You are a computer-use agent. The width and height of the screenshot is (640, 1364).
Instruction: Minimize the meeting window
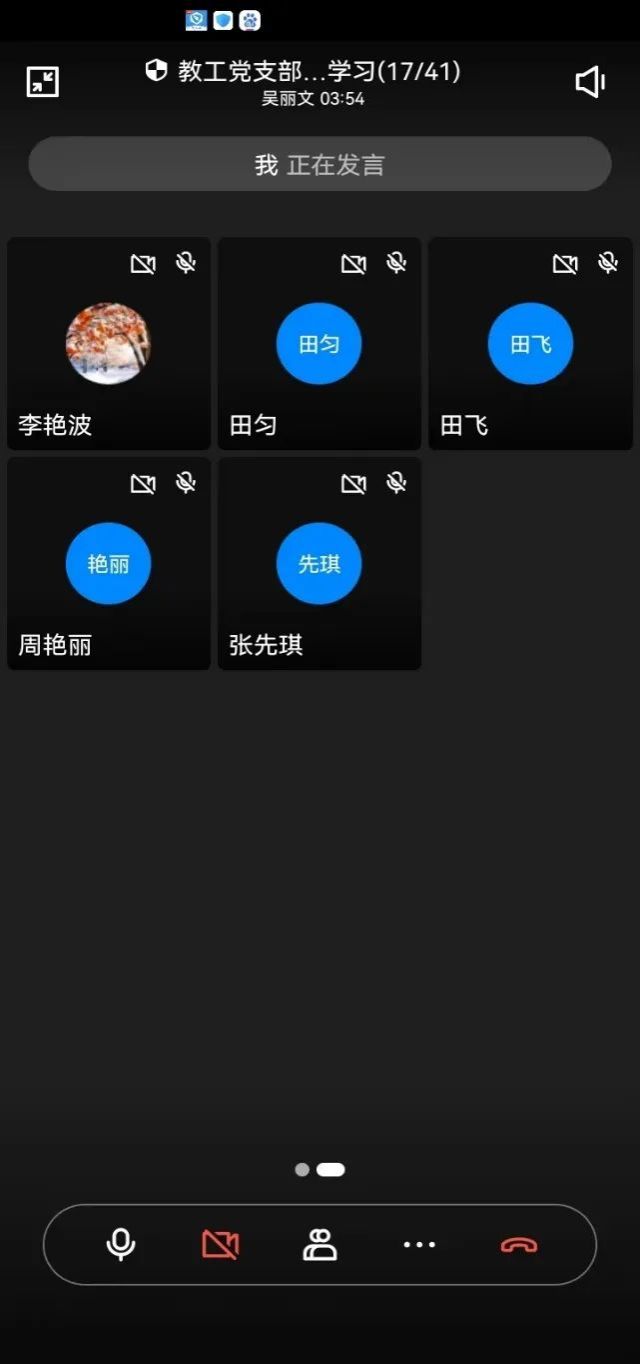tap(43, 82)
